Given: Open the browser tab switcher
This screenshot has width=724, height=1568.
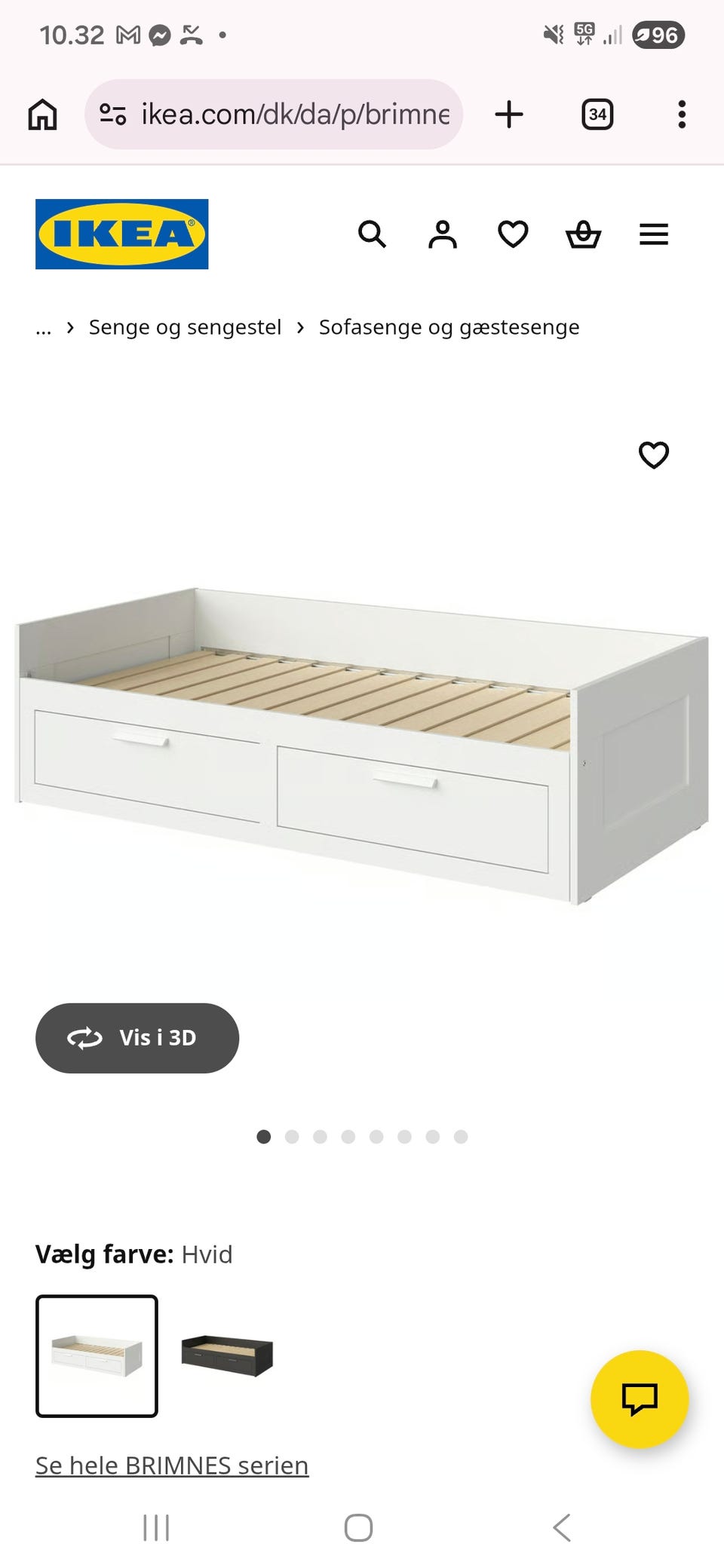Looking at the screenshot, I should pos(597,115).
